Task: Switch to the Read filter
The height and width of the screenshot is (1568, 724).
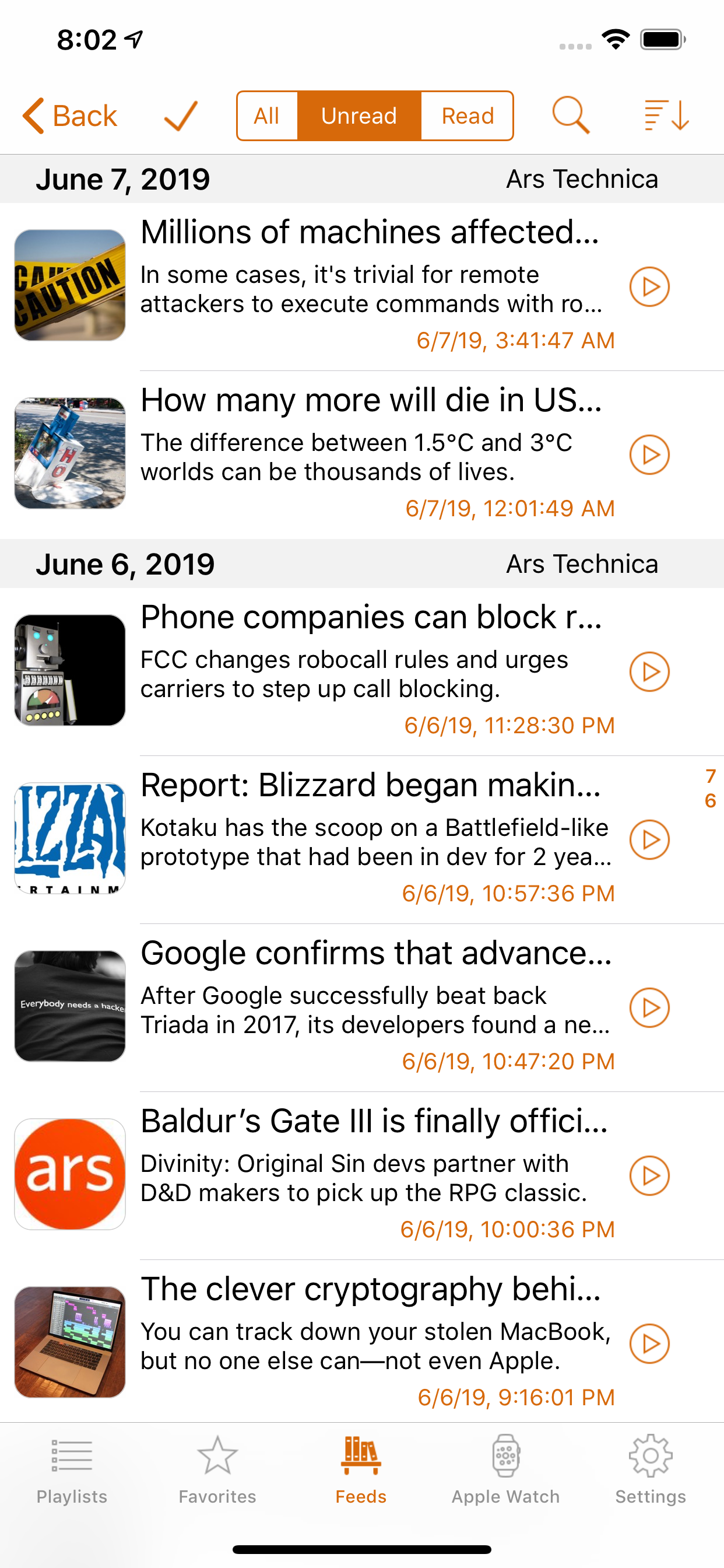Action: click(468, 114)
